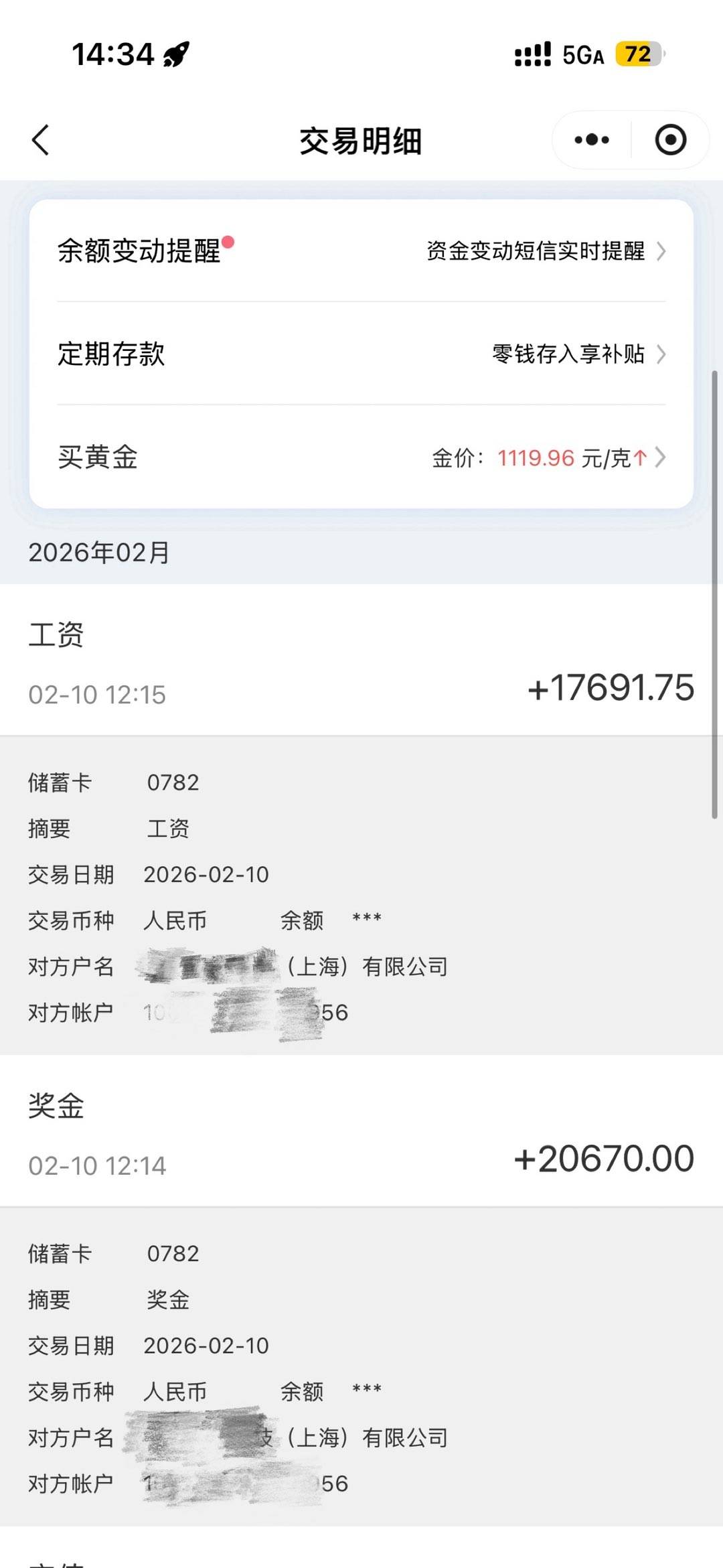This screenshot has width=723, height=1568.
Task: Open the mini program more options menu
Action: point(592,140)
